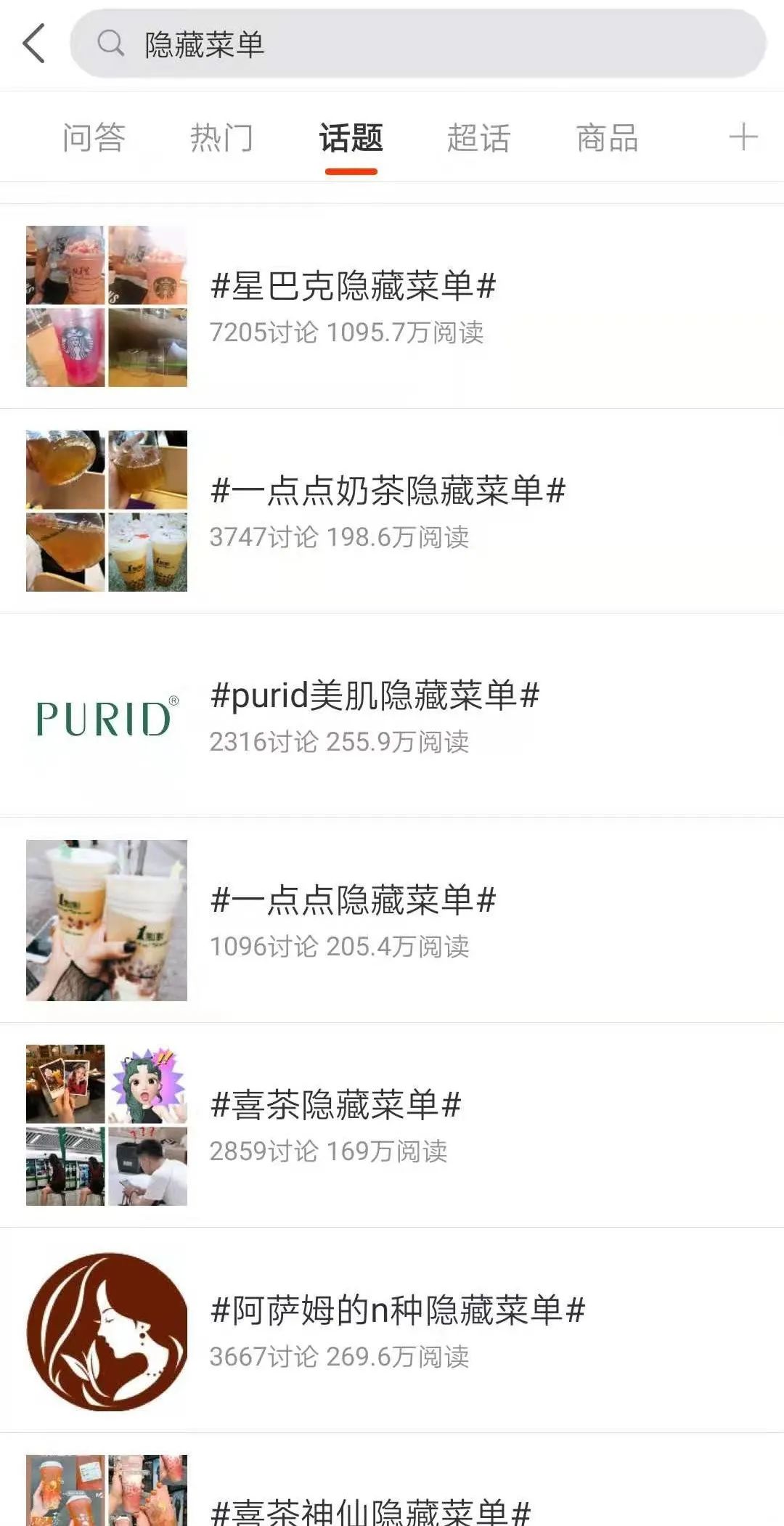Open topic #purid美肌隐藏菜单#
784x1526 pixels.
click(x=392, y=716)
